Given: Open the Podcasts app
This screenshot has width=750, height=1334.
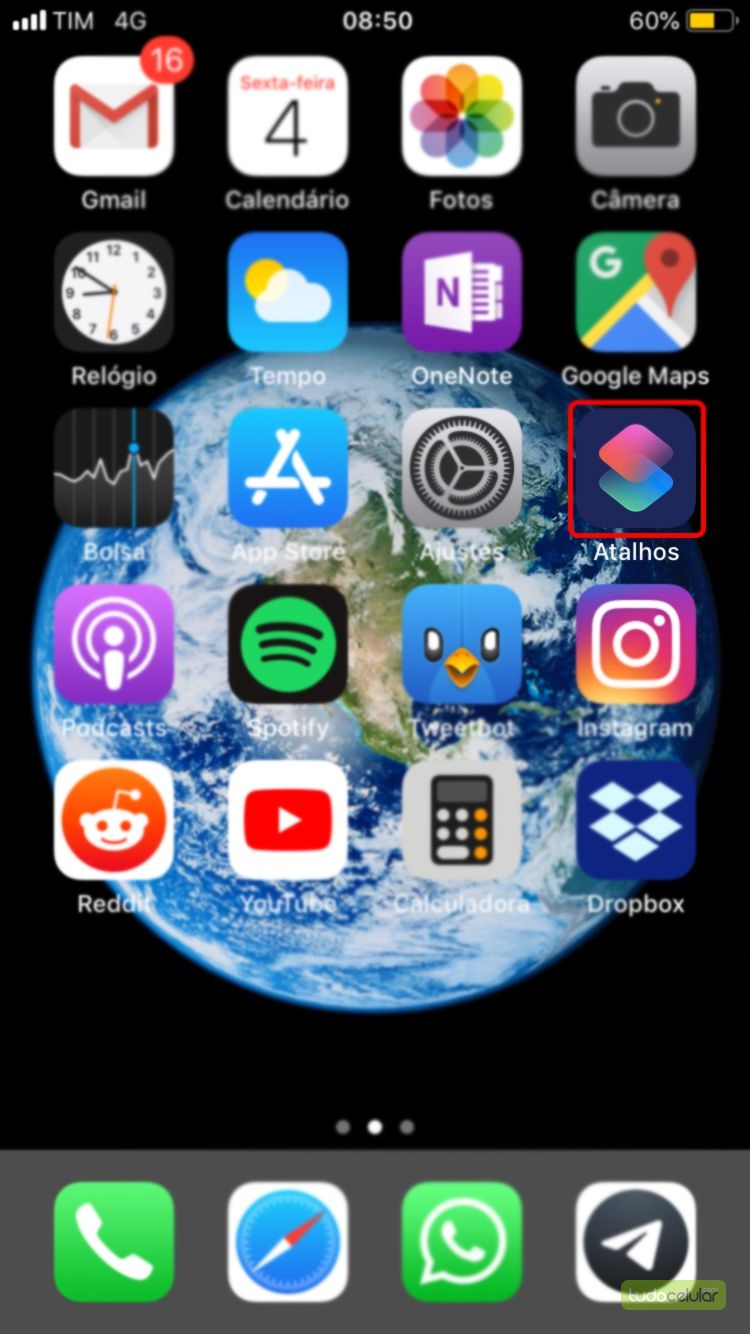Looking at the screenshot, I should tap(114, 644).
